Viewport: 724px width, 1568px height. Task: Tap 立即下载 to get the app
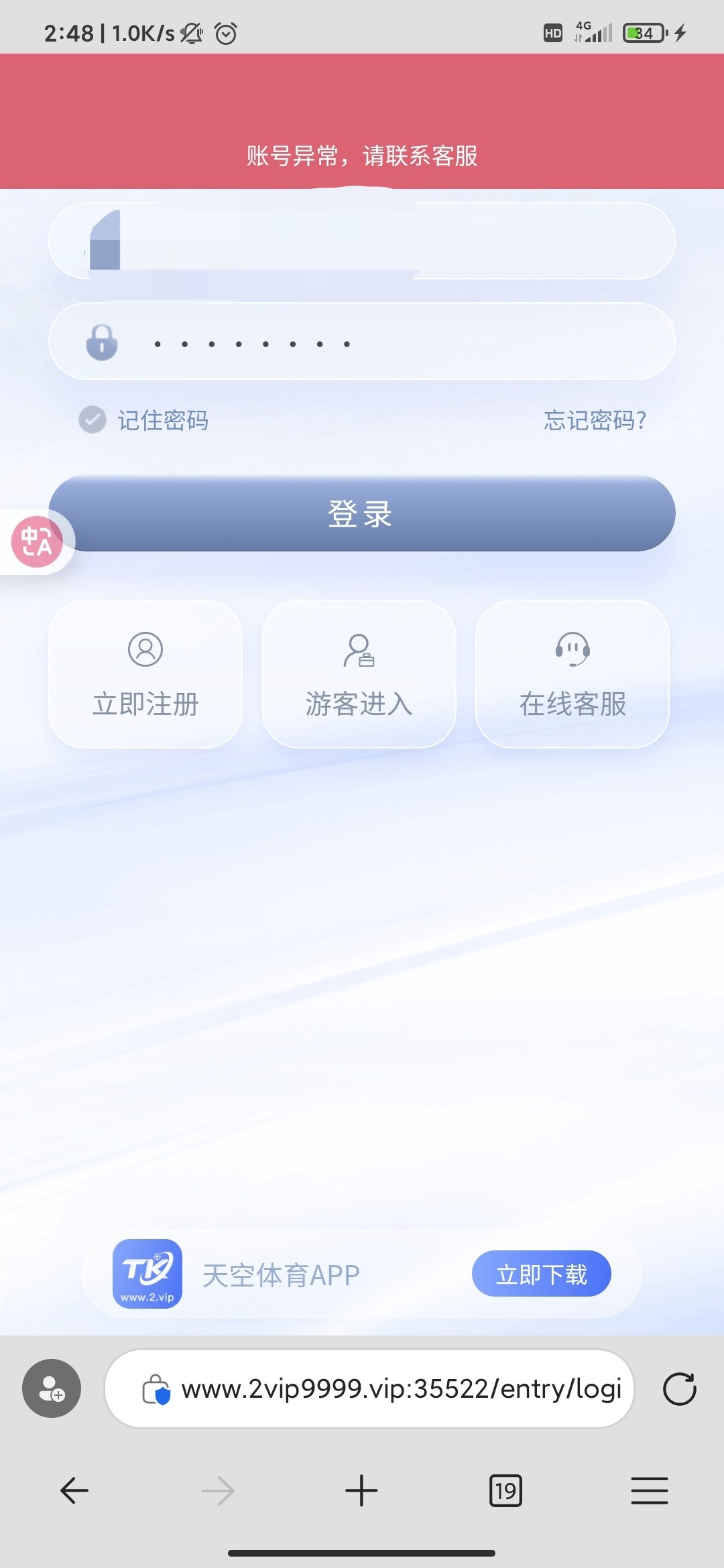pyautogui.click(x=541, y=1273)
